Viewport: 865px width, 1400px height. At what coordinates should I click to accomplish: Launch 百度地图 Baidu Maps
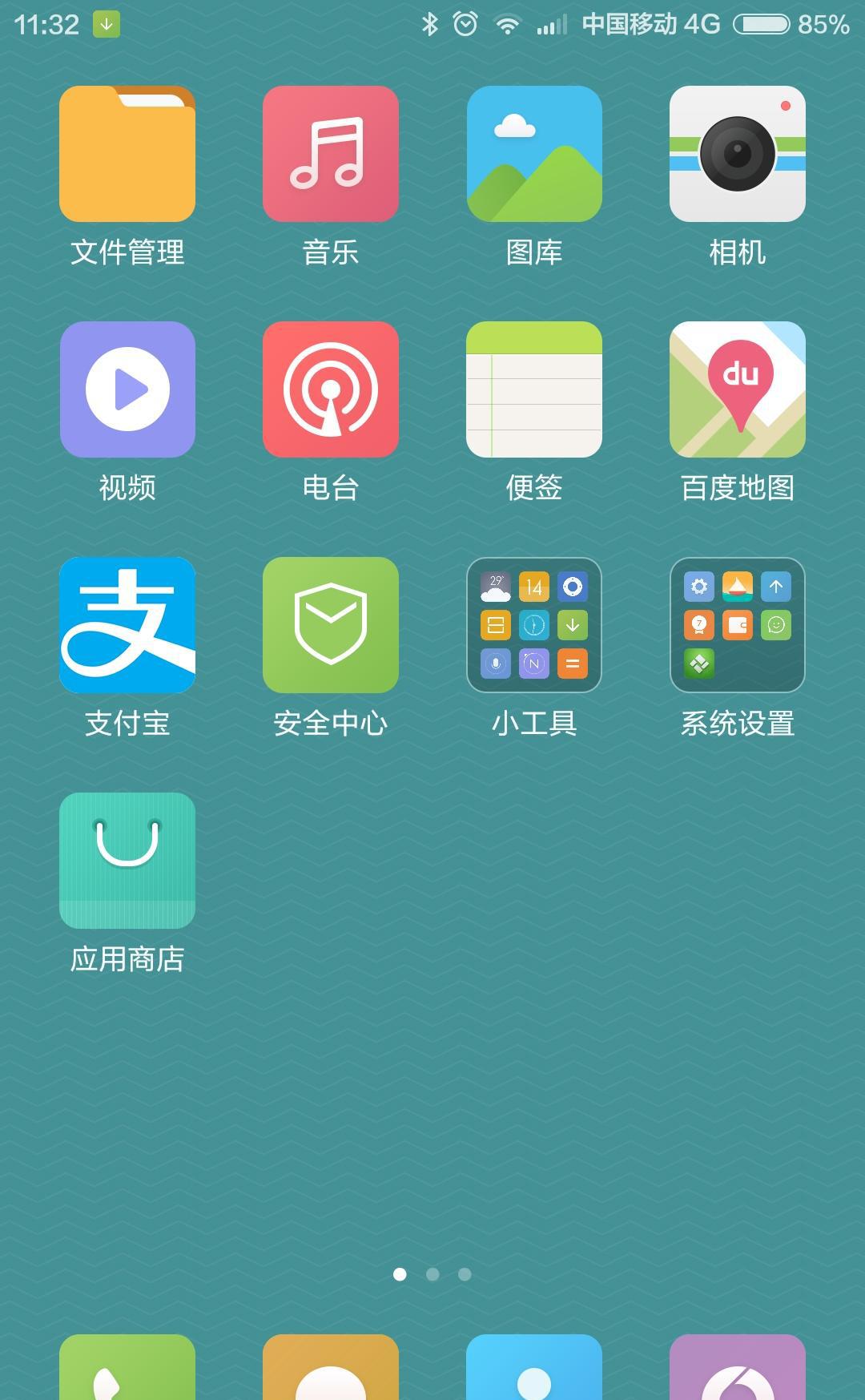[x=738, y=389]
